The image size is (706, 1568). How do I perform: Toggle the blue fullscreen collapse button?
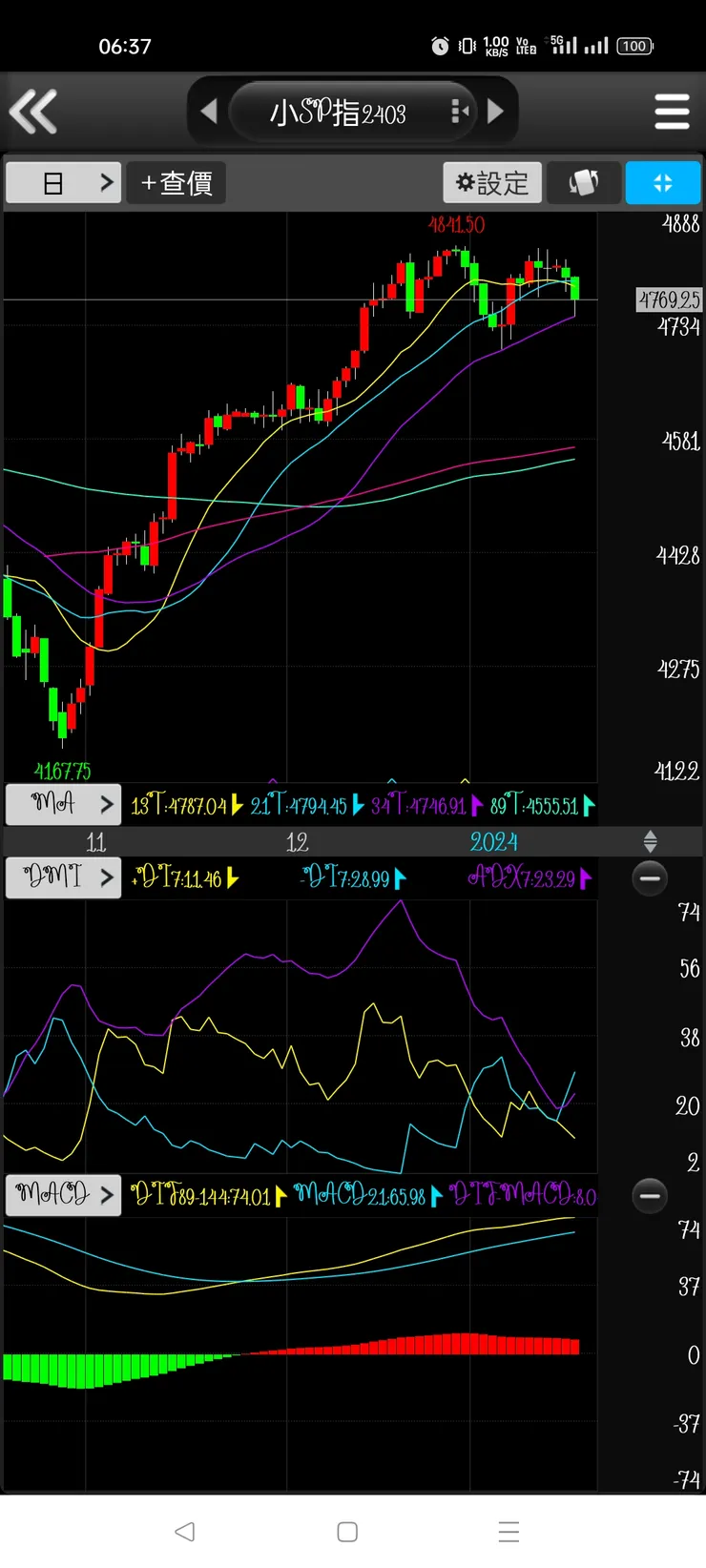point(663,182)
